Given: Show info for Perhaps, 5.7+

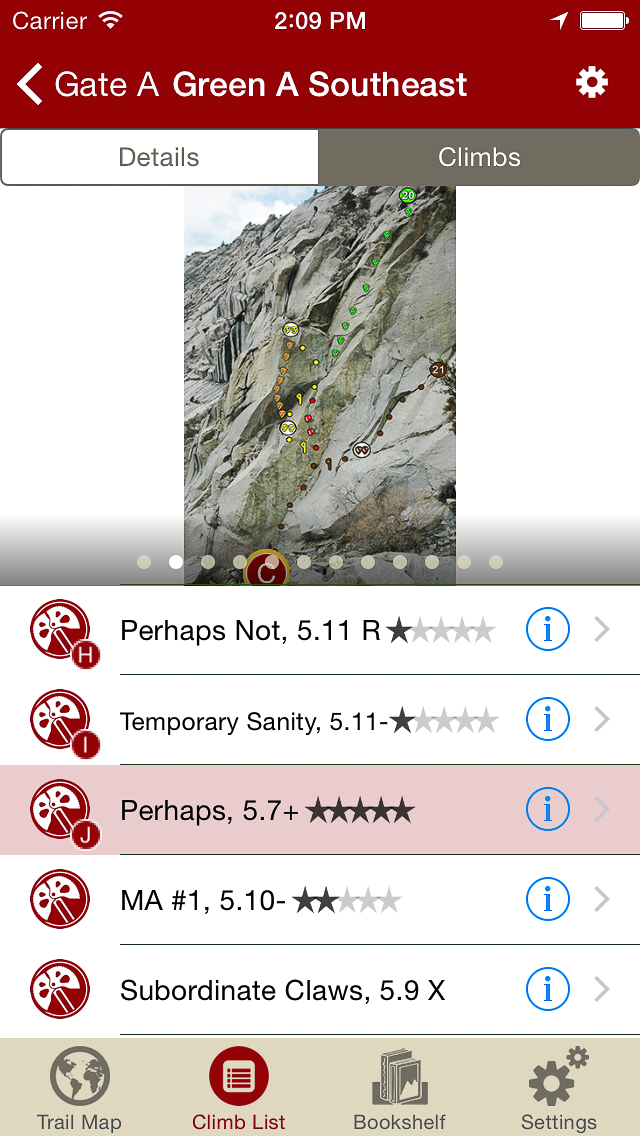Looking at the screenshot, I should (547, 809).
